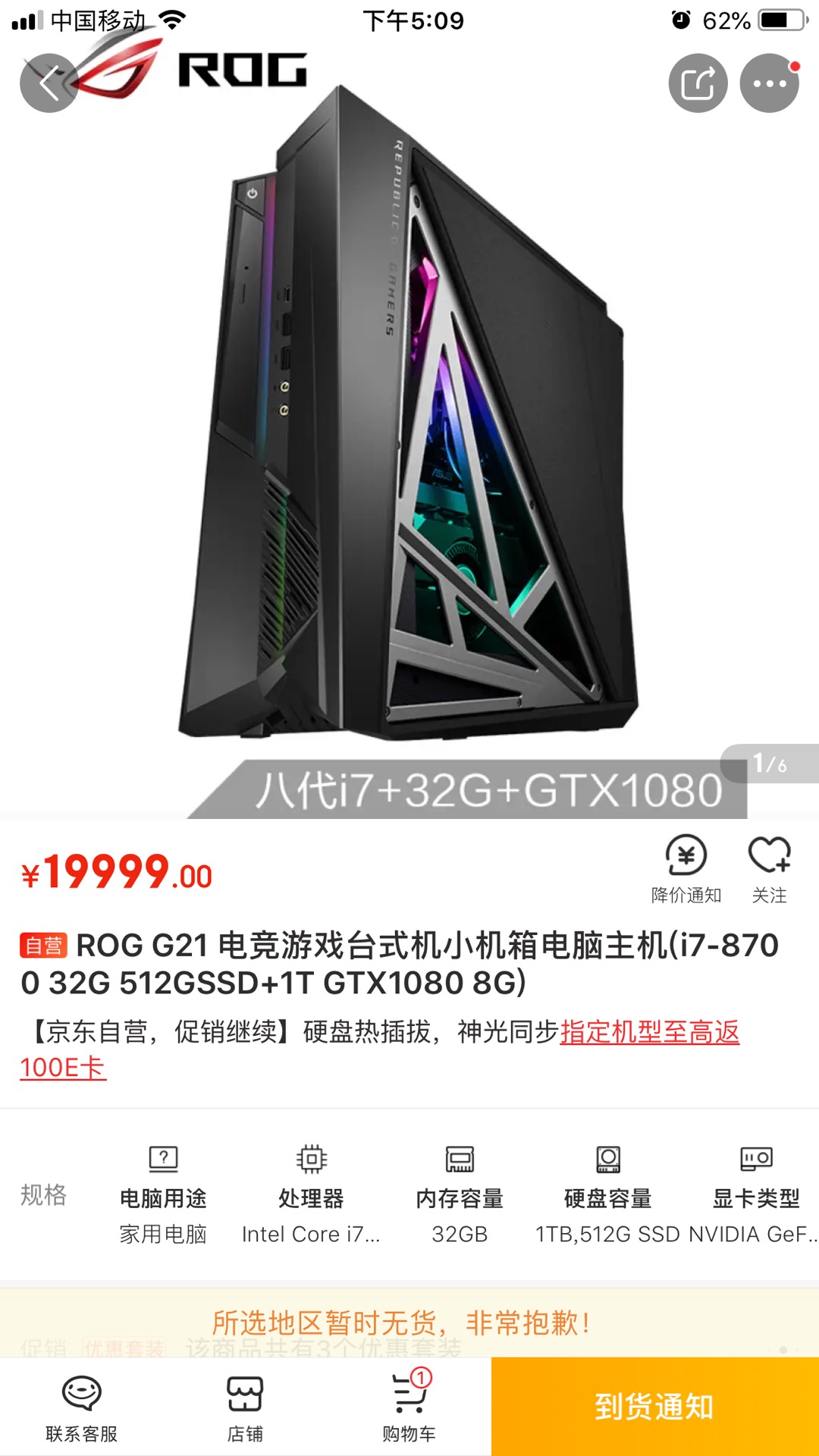819x1456 pixels.
Task: Add product to 关注 favorites
Action: [x=769, y=868]
